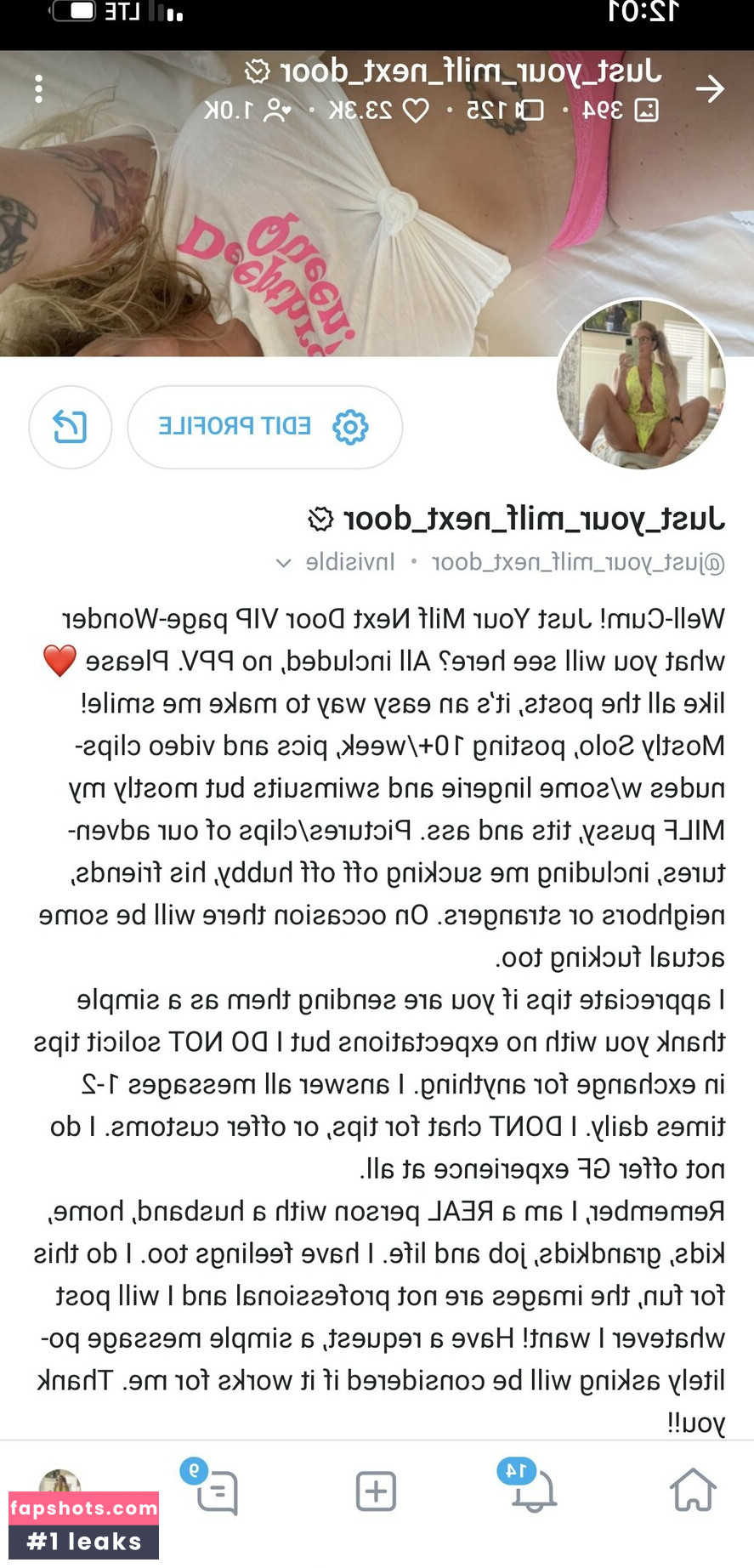Open the three-dot overflow menu
This screenshot has width=754, height=1568.
coord(39,88)
